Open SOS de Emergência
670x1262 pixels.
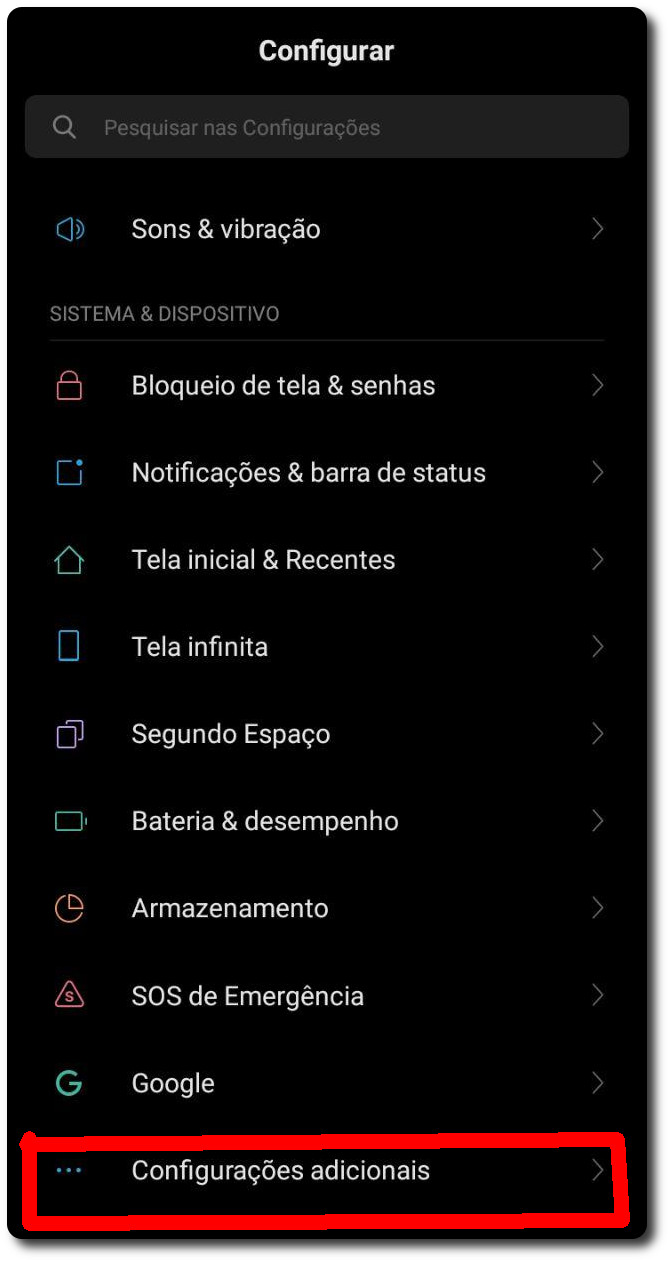[326, 996]
